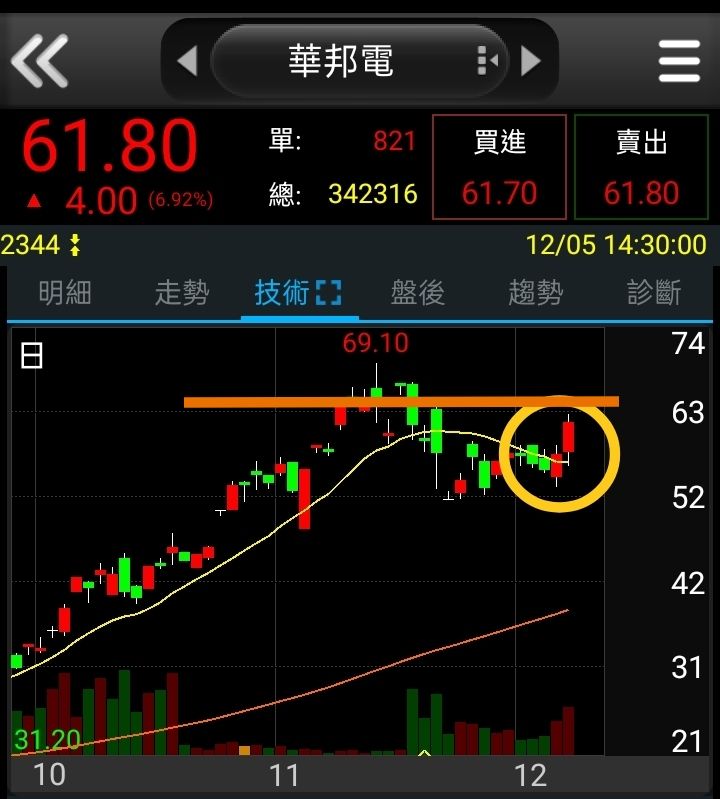Viewport: 720px width, 799px height.
Task: Switch to the next stock
Action: [530, 61]
